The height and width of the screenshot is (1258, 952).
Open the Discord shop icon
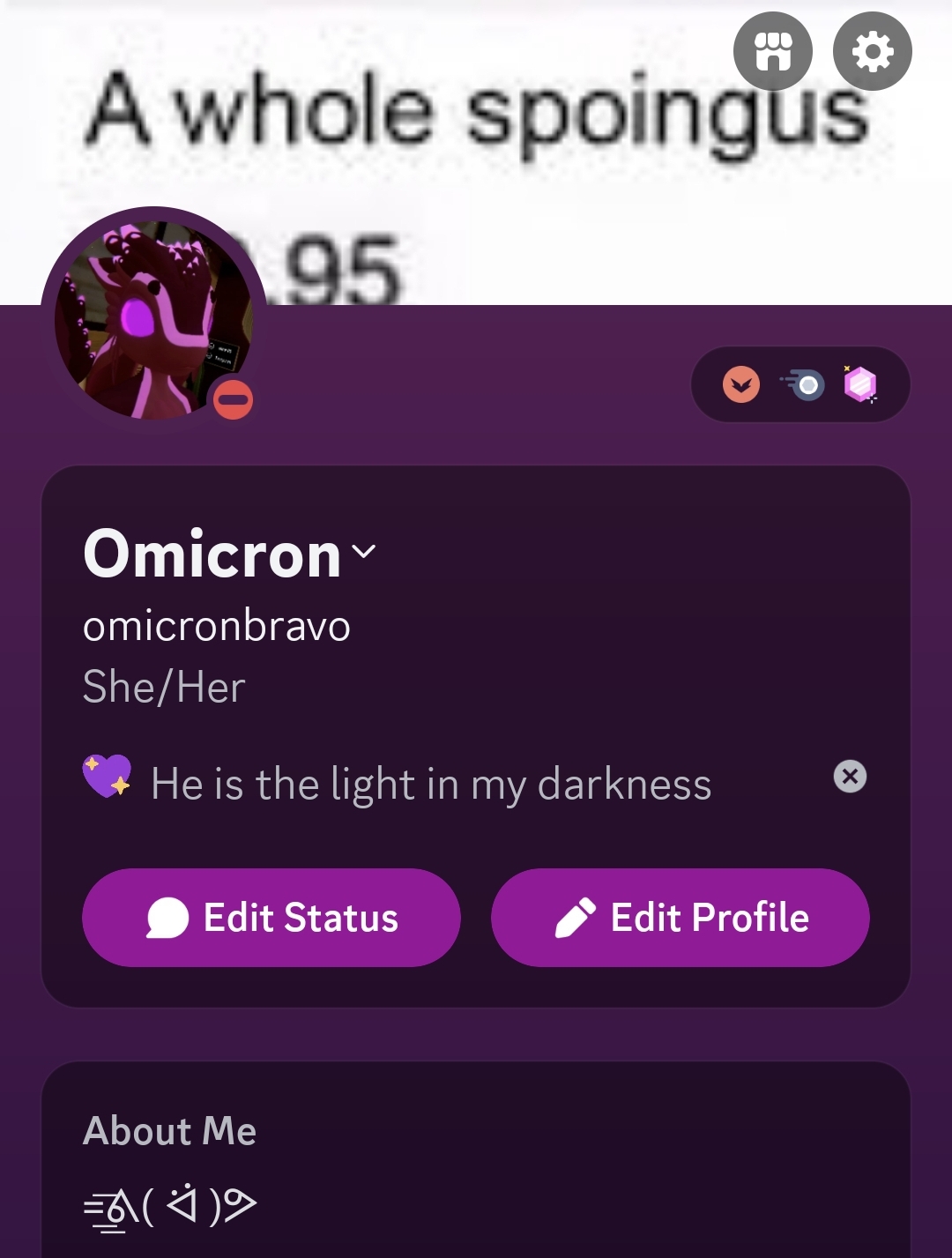(x=772, y=51)
